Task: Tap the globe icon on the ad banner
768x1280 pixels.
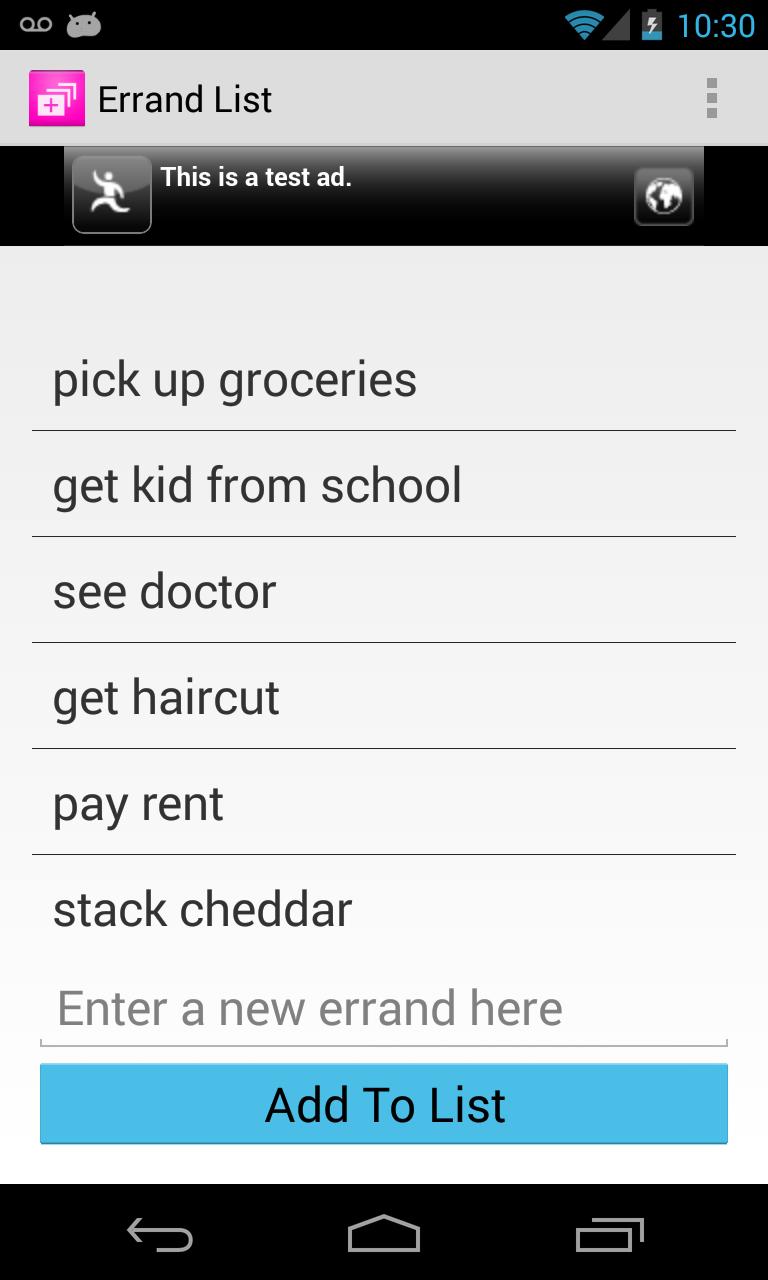Action: [663, 196]
